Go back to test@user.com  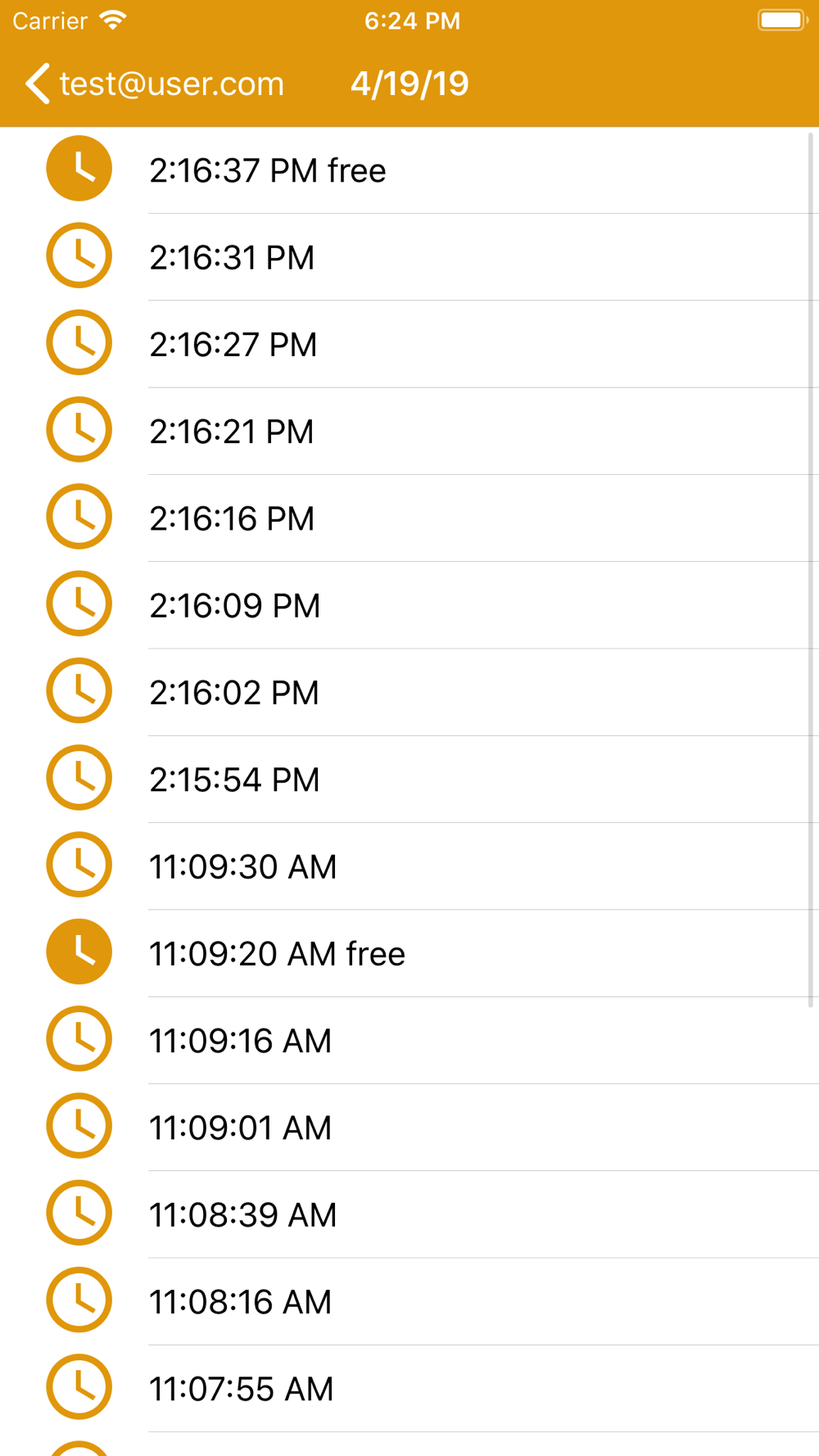tap(155, 84)
